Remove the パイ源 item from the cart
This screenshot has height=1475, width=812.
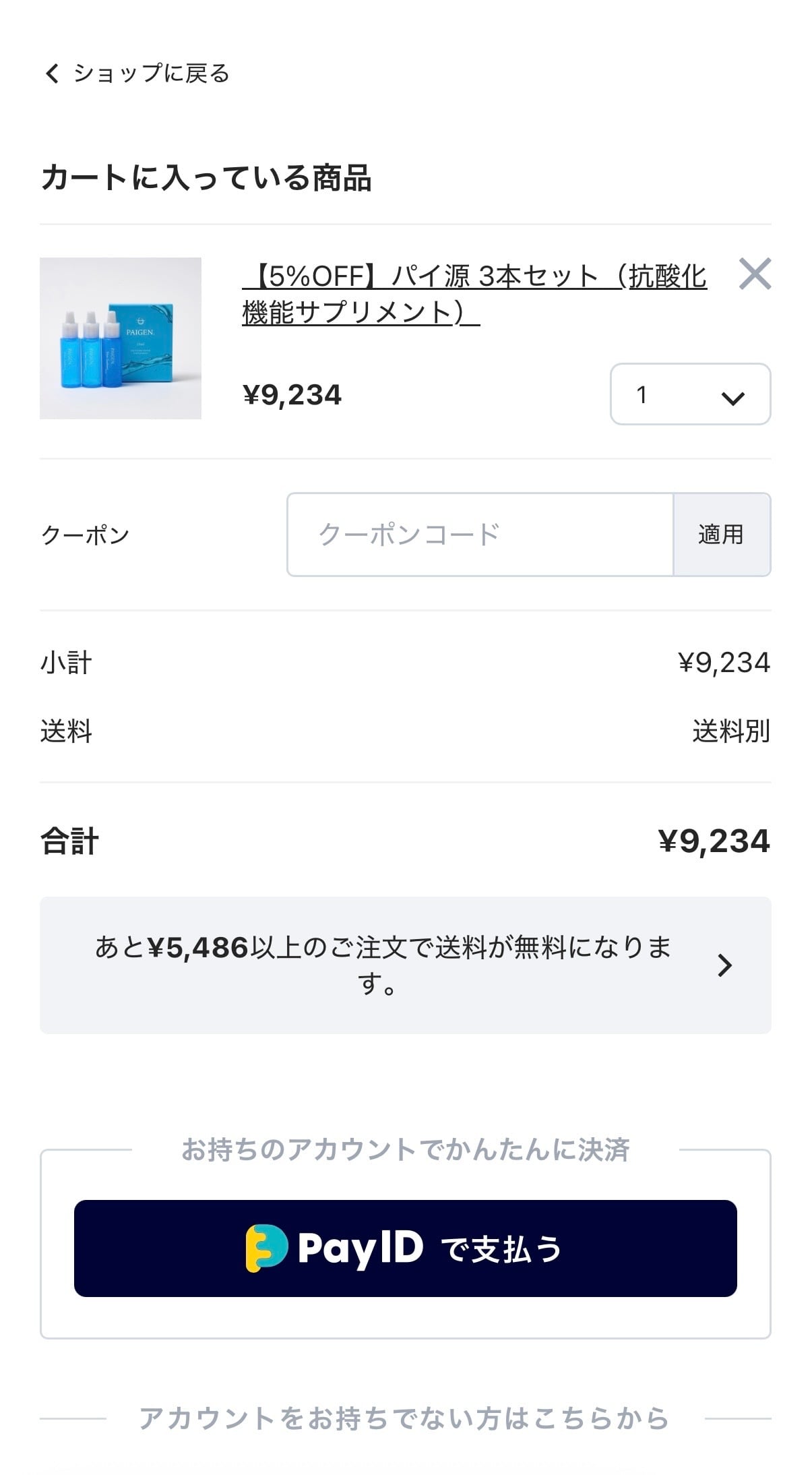(754, 274)
